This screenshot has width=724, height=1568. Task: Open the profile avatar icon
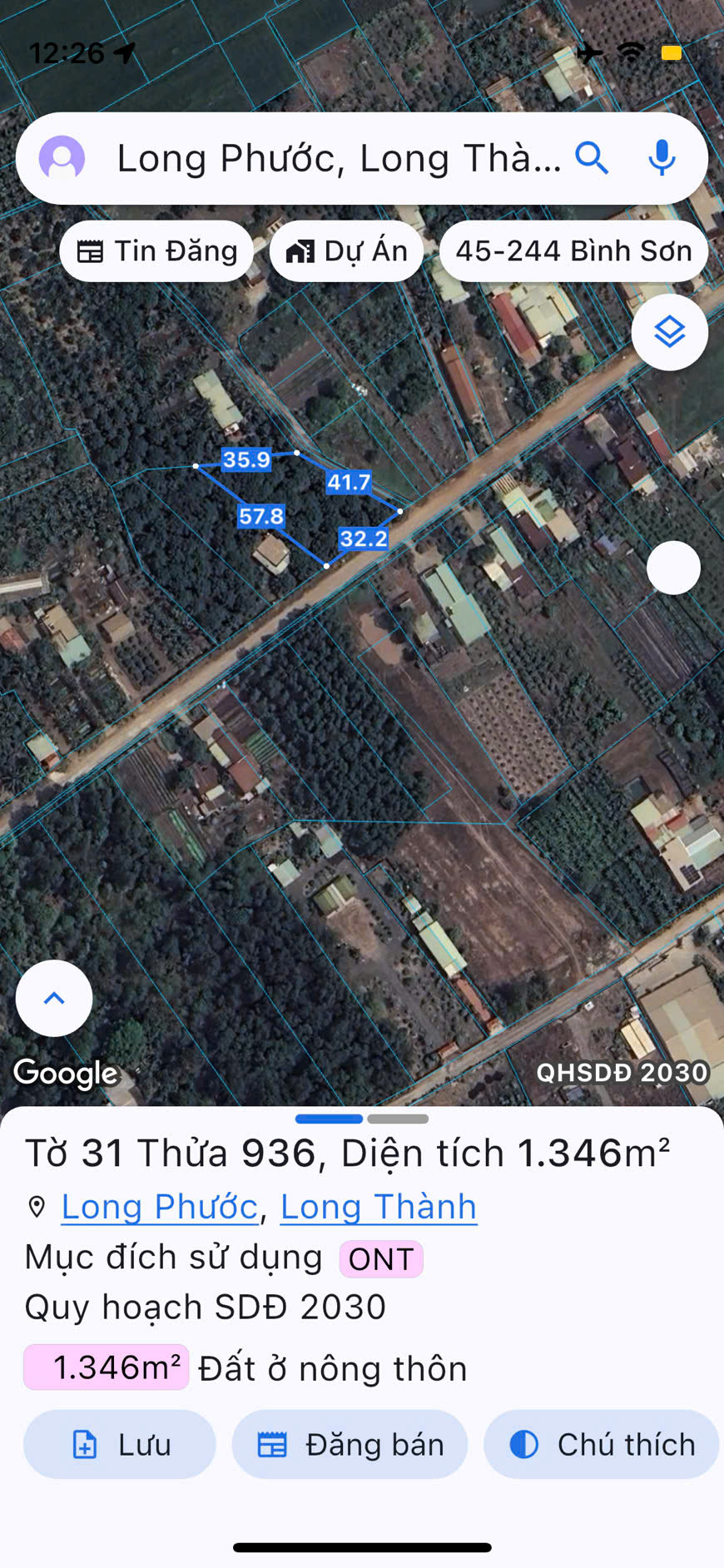[62, 158]
